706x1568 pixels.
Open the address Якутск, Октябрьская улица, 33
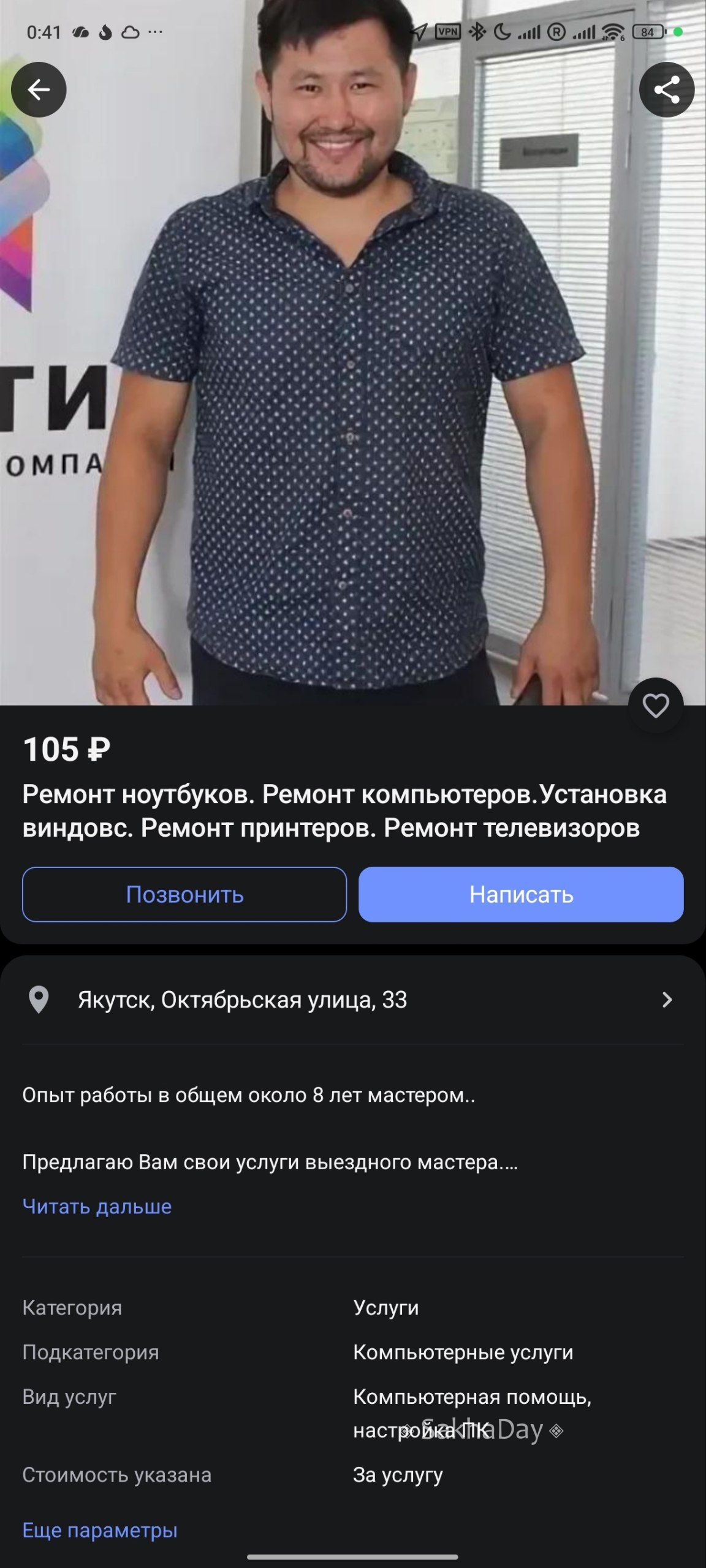(x=352, y=1000)
